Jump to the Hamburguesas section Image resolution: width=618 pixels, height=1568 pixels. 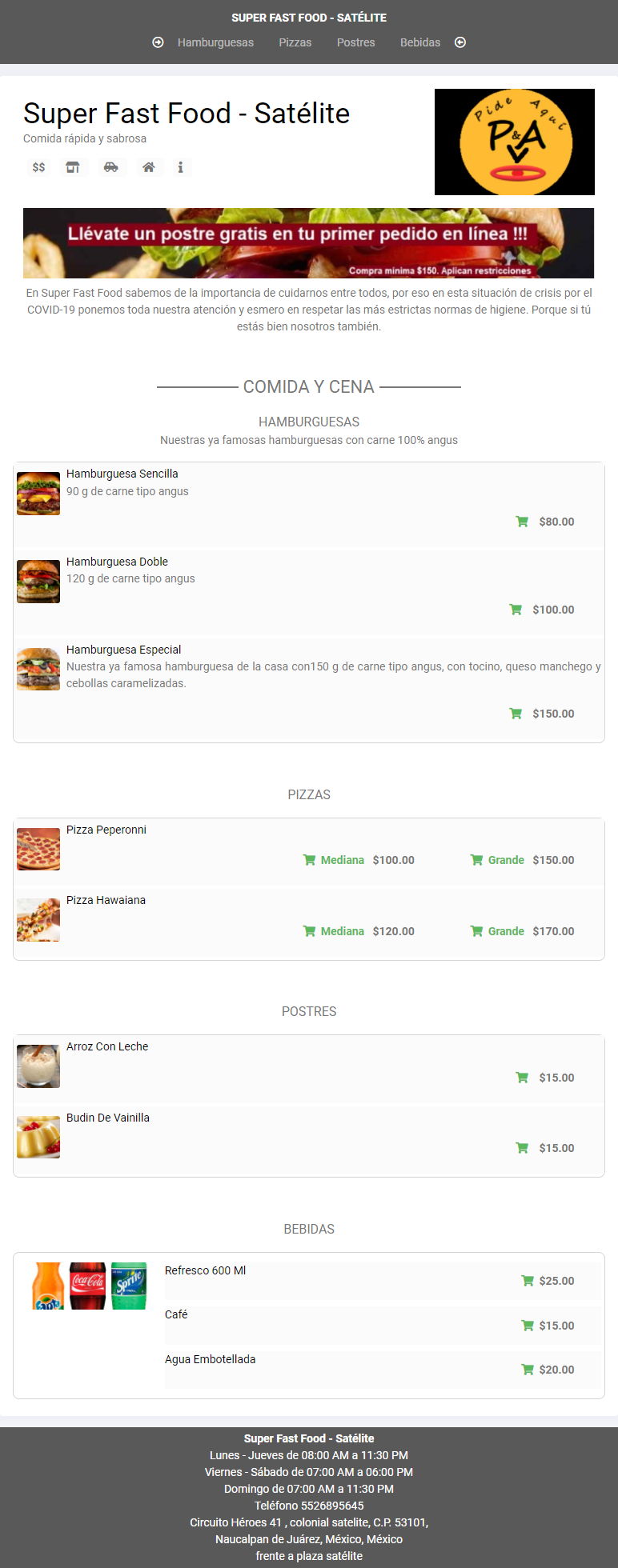tap(215, 42)
